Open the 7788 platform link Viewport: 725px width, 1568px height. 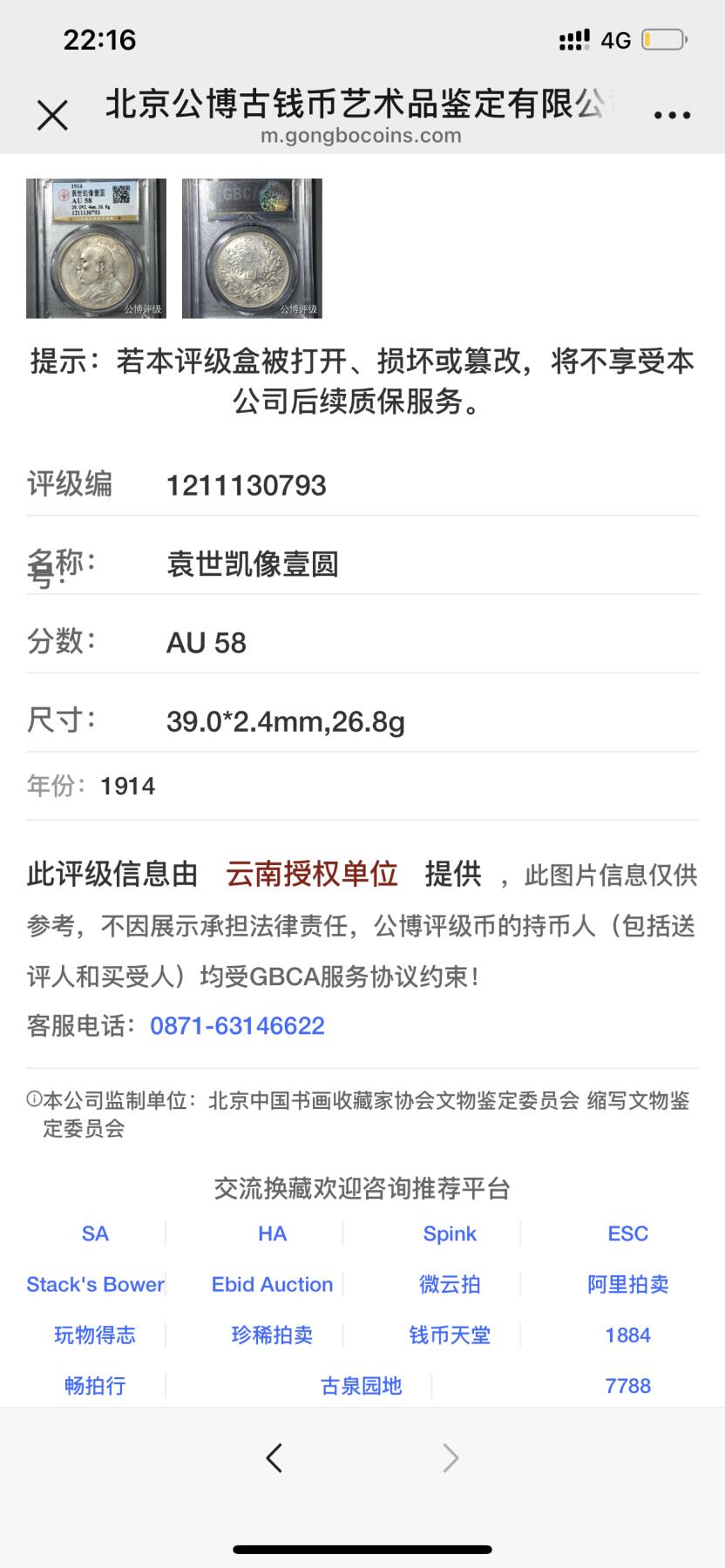[627, 1386]
